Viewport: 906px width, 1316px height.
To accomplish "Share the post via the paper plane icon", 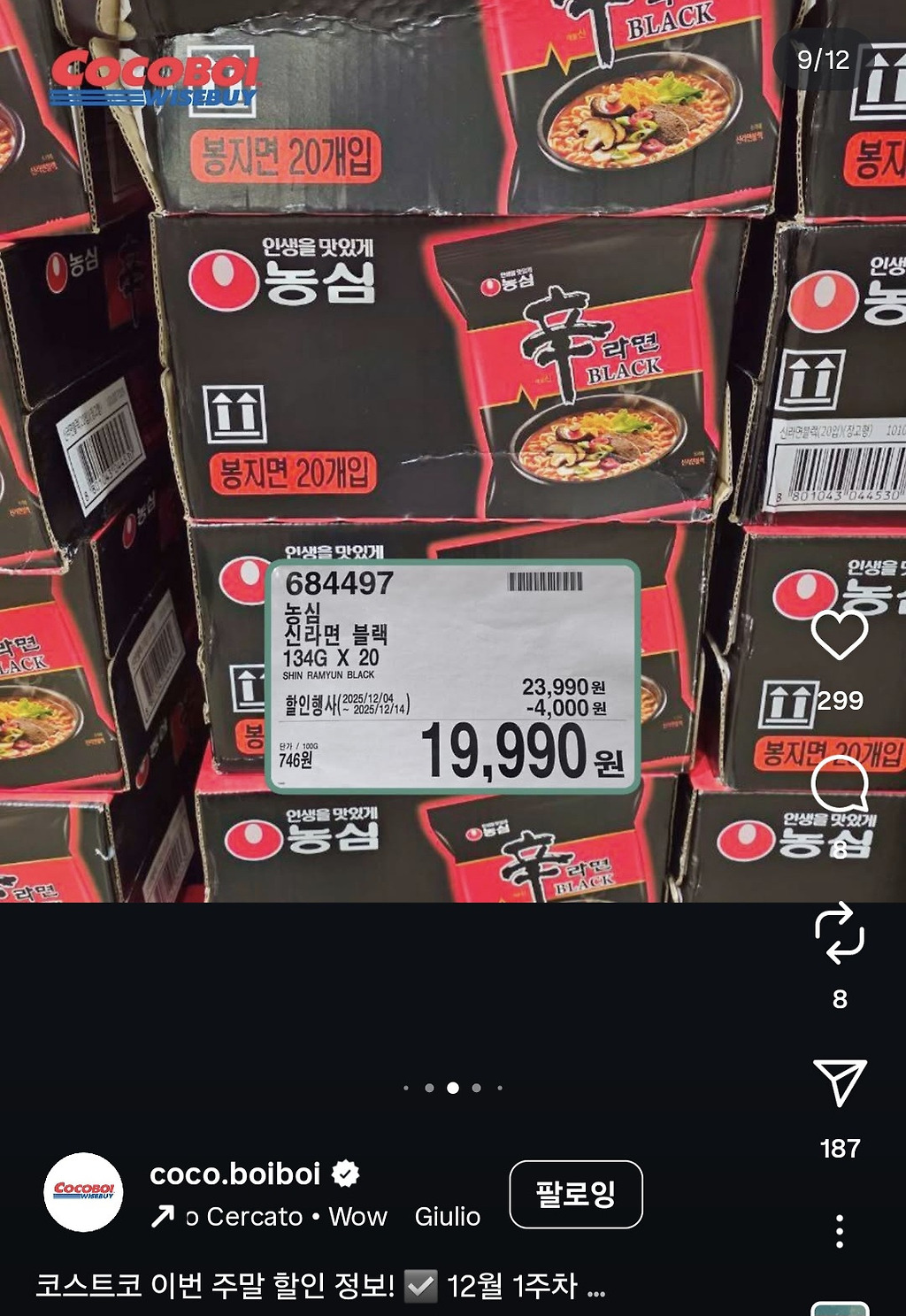I will [839, 1082].
